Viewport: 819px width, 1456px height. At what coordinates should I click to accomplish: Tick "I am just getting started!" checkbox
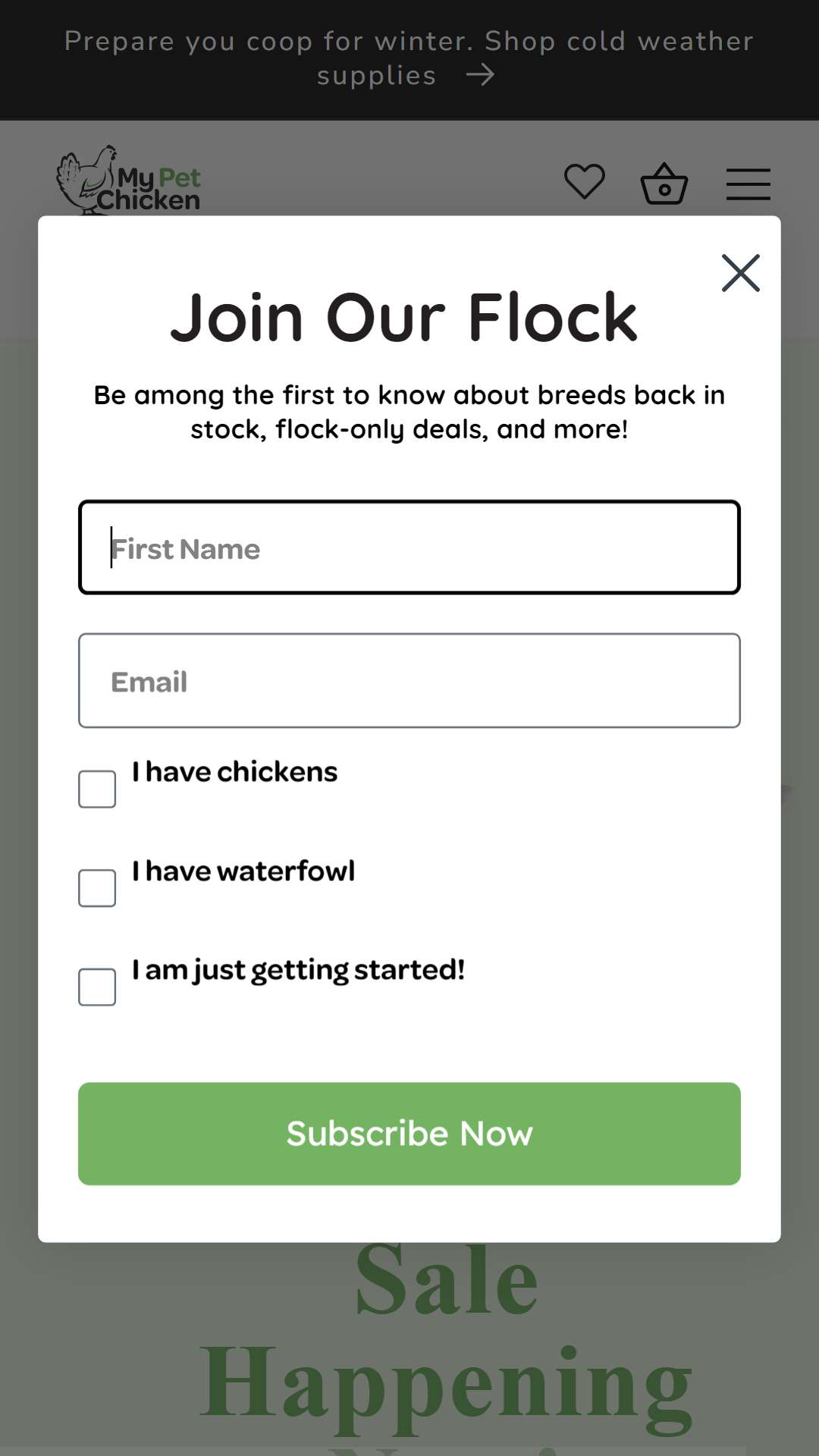(x=97, y=987)
